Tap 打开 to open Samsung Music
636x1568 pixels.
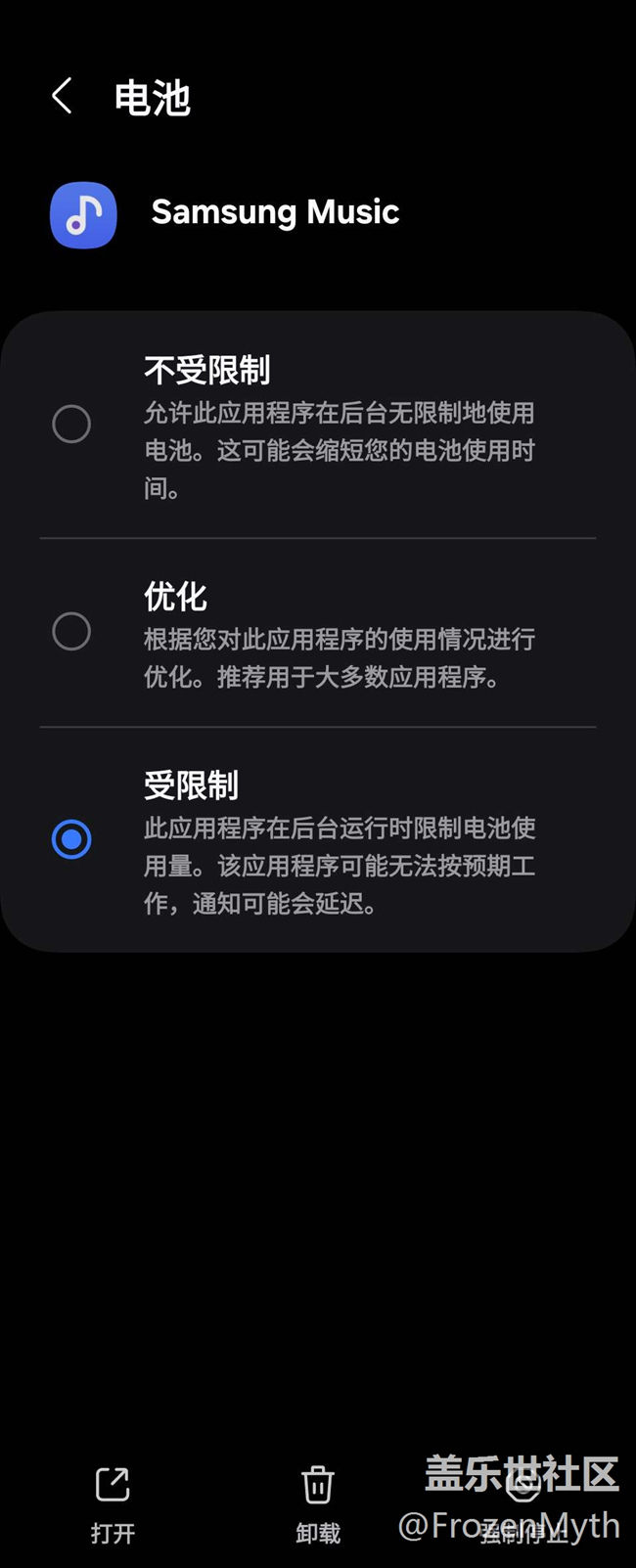tap(113, 1501)
